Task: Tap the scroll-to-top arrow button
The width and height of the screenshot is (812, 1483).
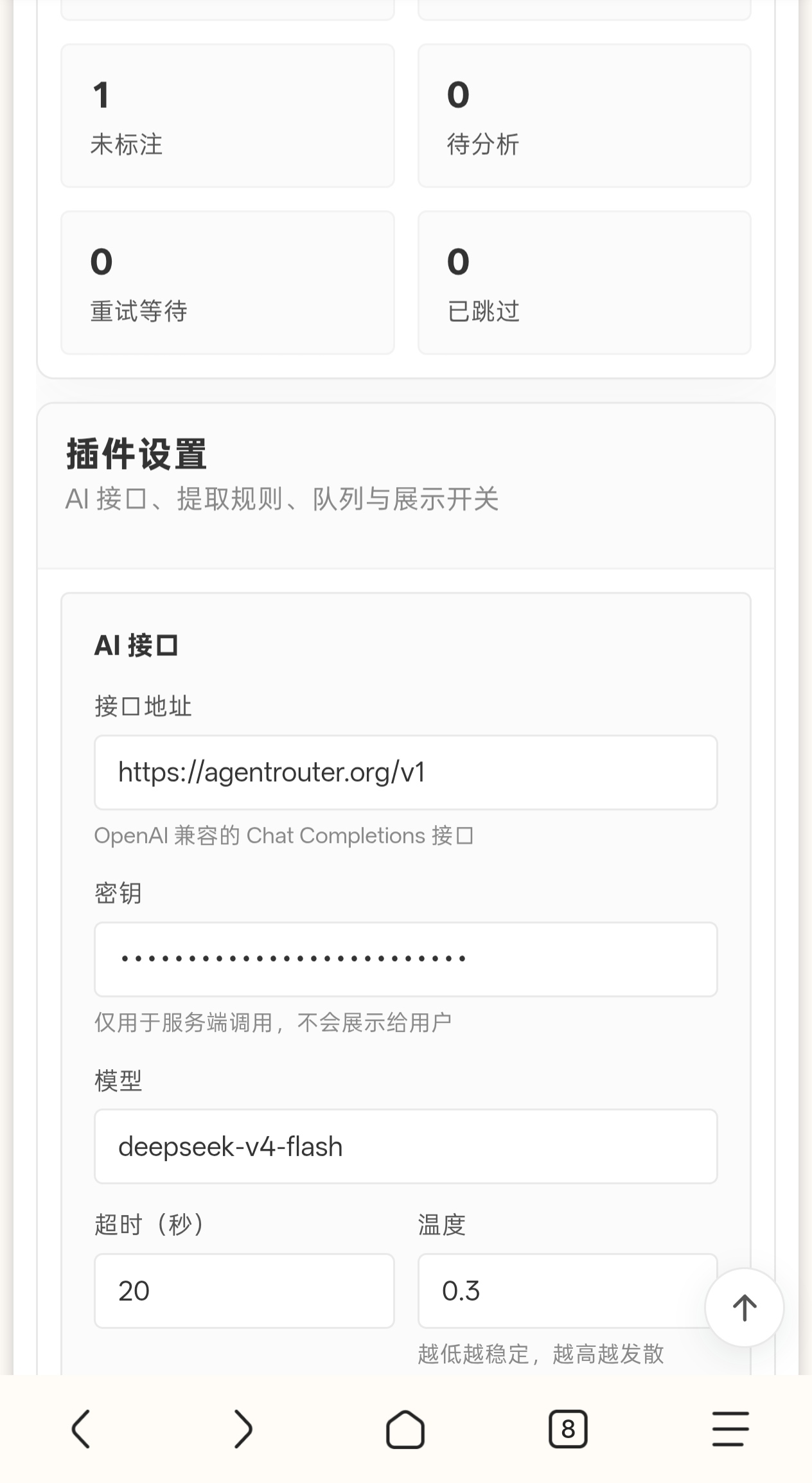Action: pos(745,1308)
